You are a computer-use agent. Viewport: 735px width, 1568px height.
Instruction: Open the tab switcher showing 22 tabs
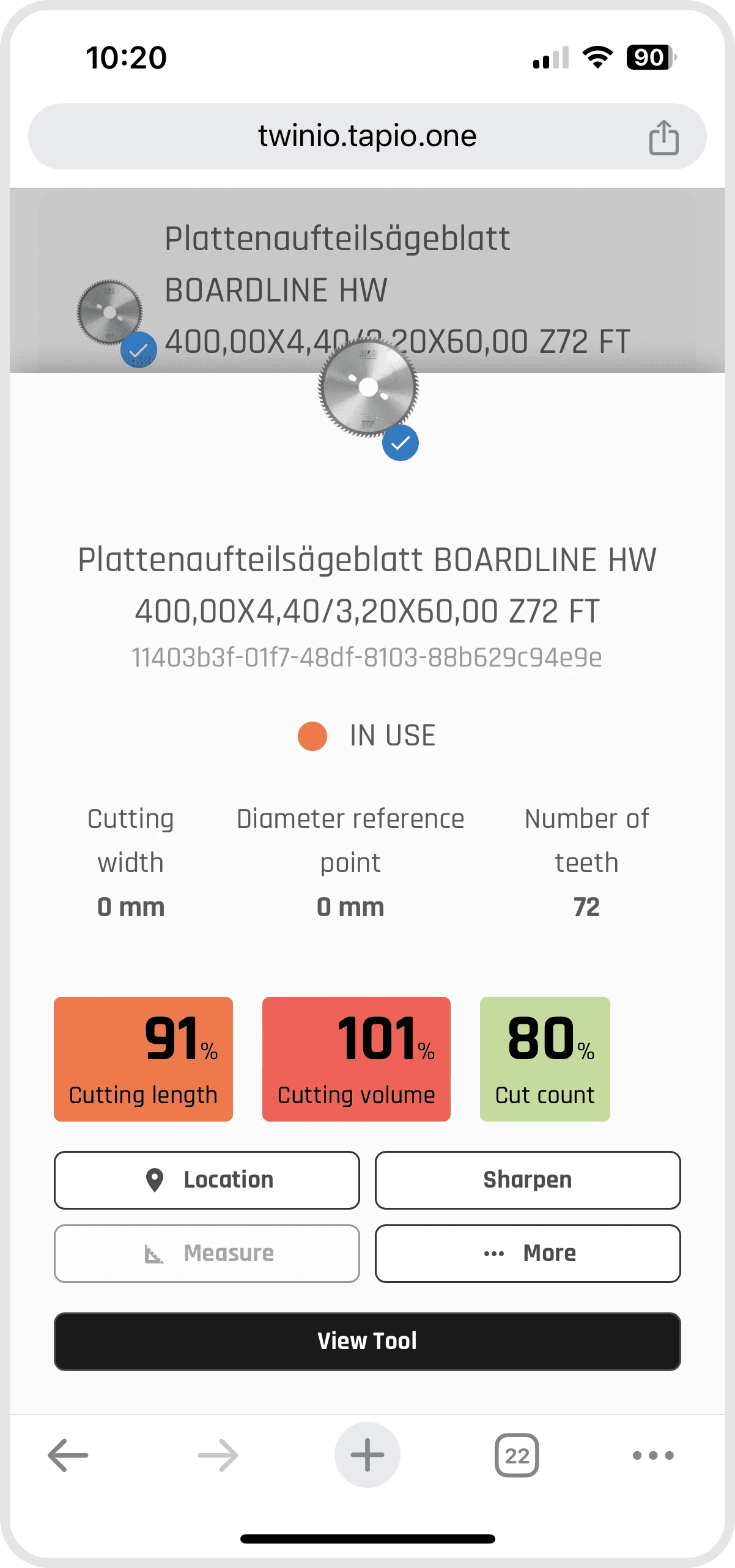point(517,1454)
